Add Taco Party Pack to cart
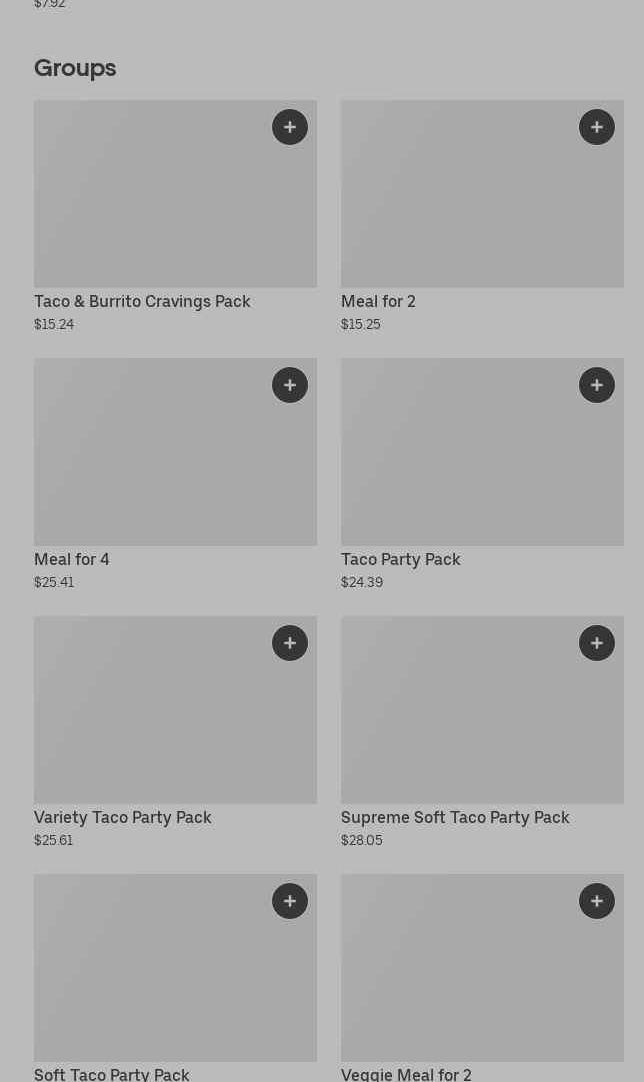Screen dimensions: 644x1082 pyautogui.click(x=597, y=385)
